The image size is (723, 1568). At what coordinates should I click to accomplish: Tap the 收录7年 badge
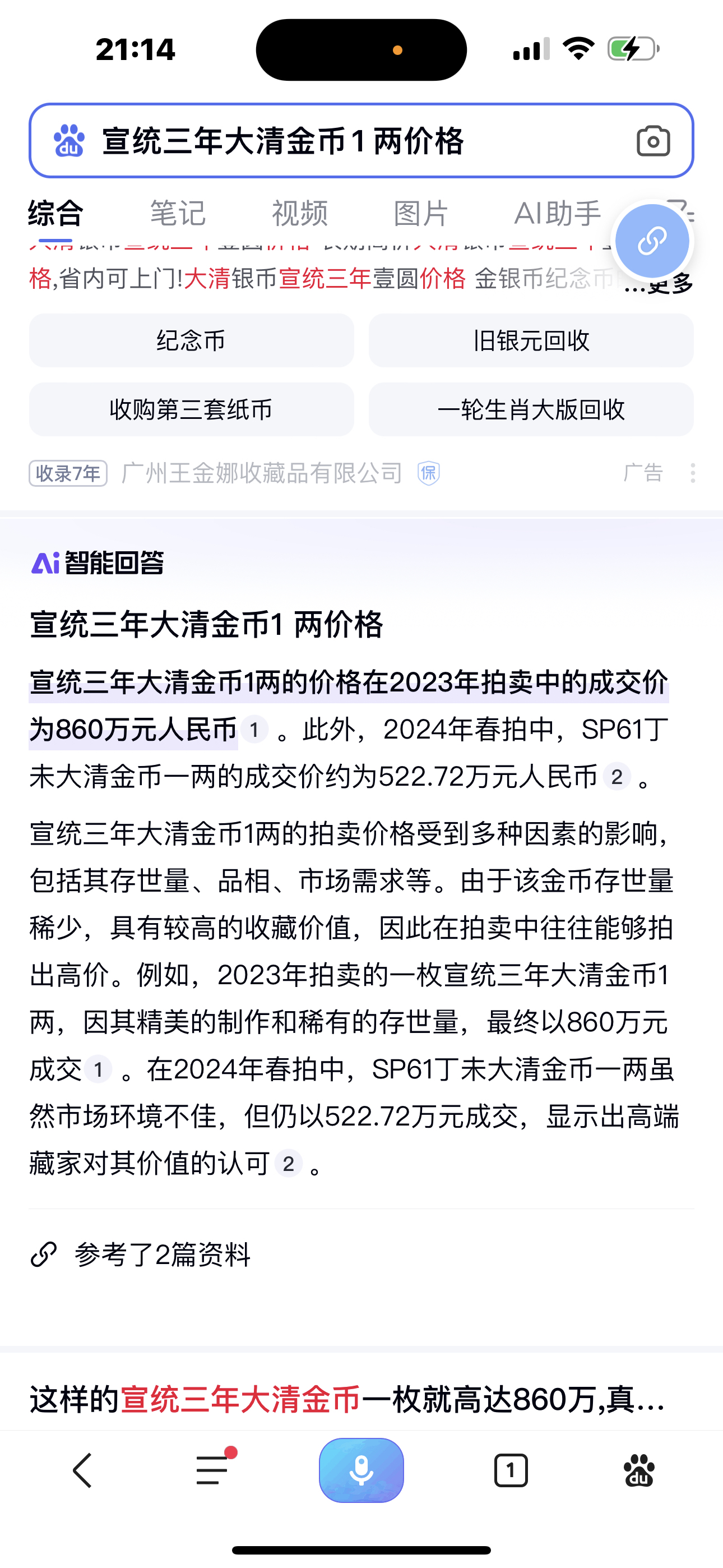click(67, 473)
